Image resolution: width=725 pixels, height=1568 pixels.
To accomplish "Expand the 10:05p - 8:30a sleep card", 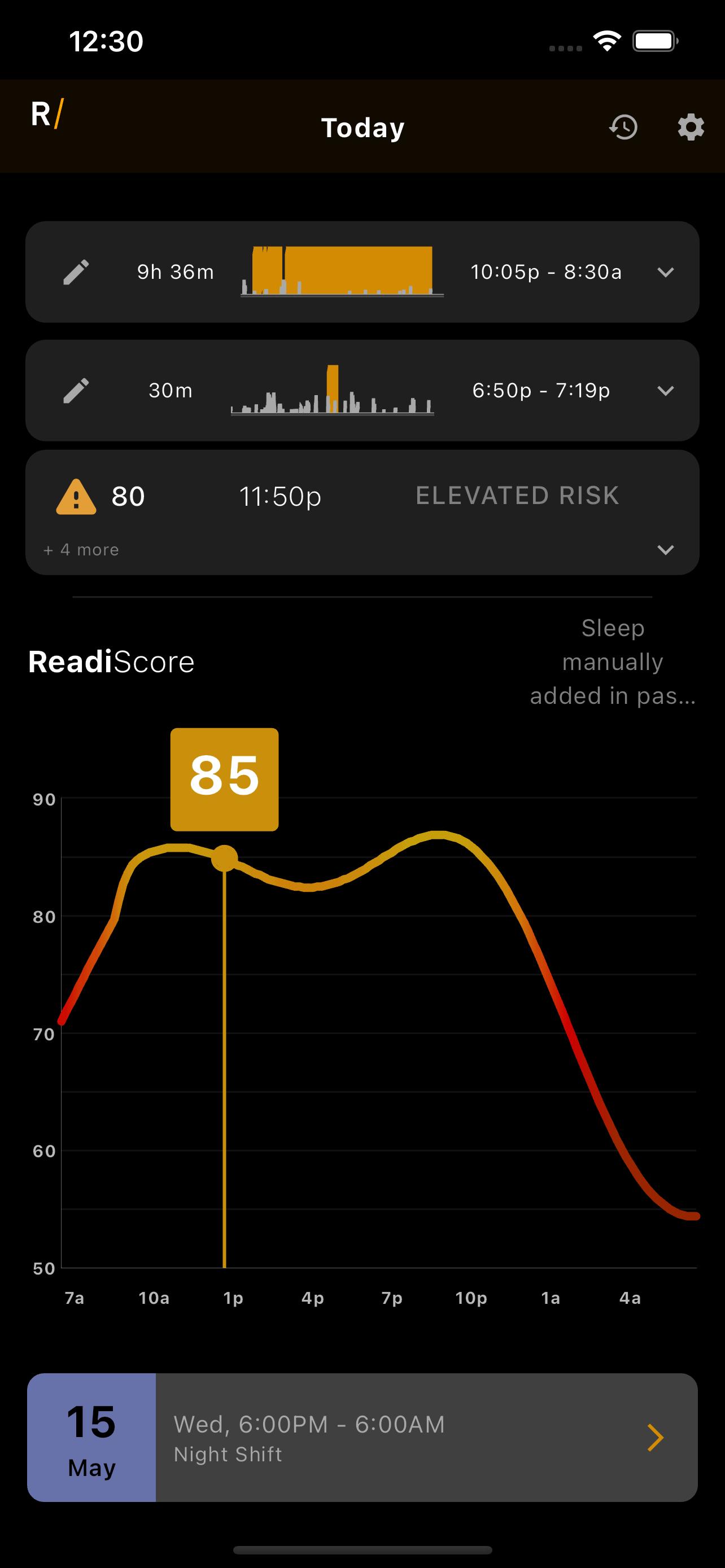I will (665, 272).
